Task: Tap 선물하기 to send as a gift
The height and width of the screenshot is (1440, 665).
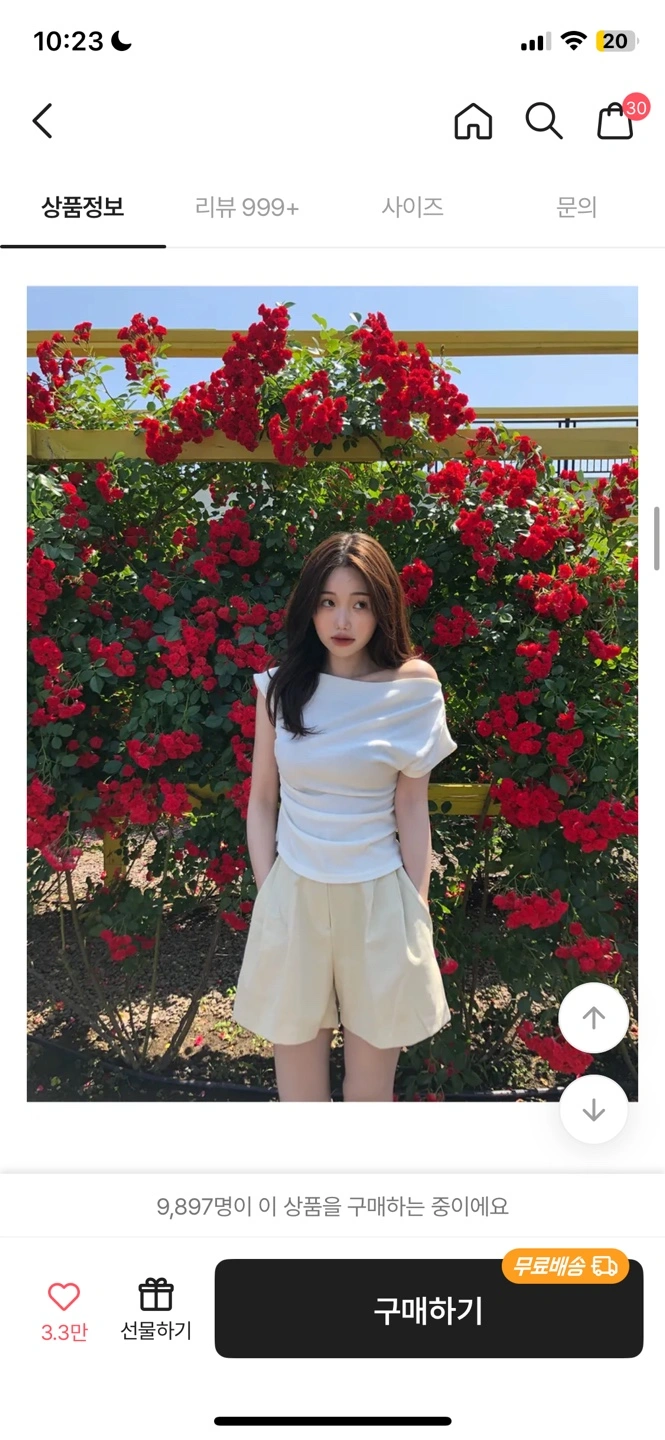Action: click(156, 1309)
